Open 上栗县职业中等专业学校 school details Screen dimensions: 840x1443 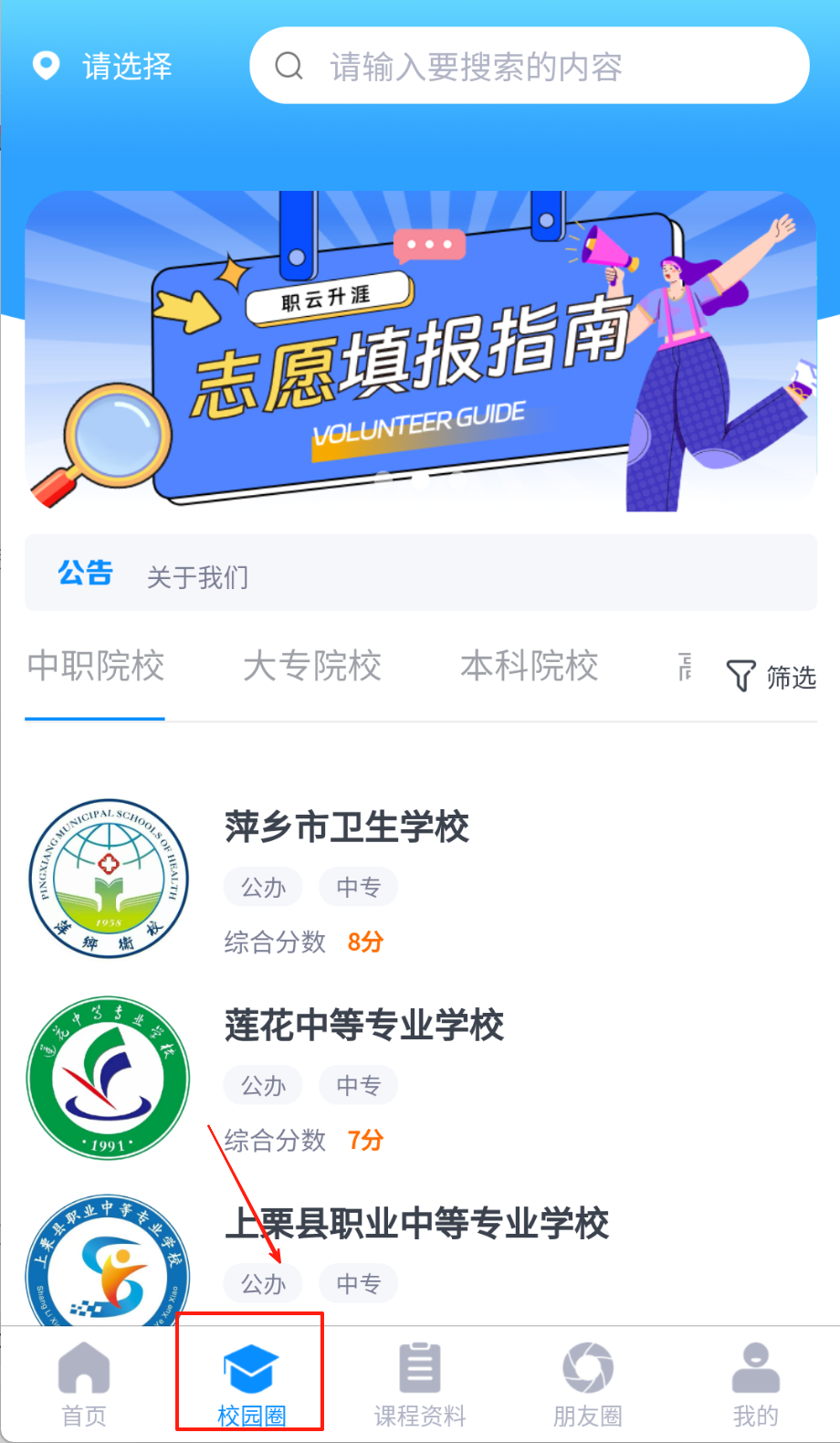pyautogui.click(x=416, y=1224)
